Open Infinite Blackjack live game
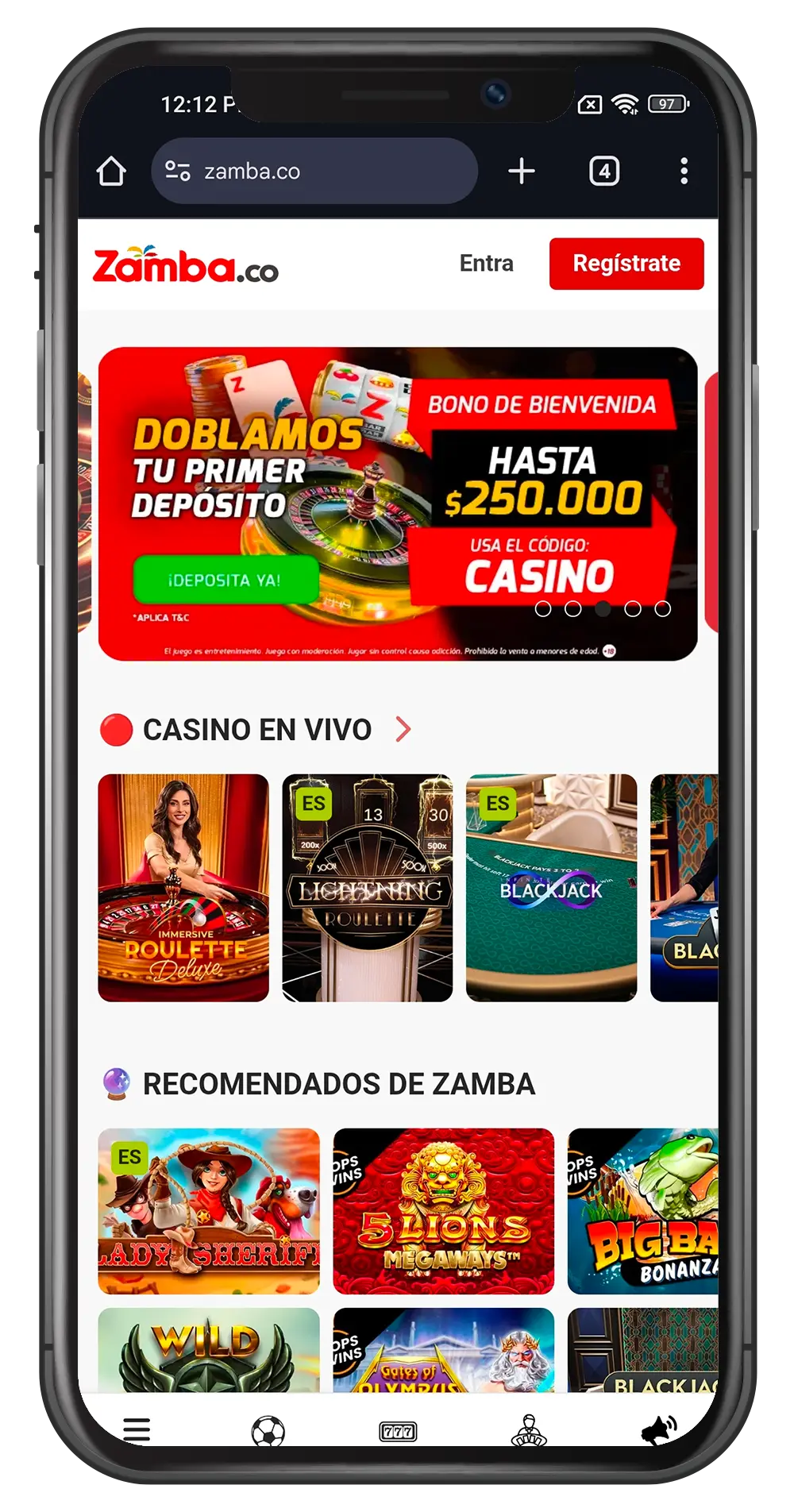Image resolution: width=794 pixels, height=1512 pixels. (x=551, y=887)
